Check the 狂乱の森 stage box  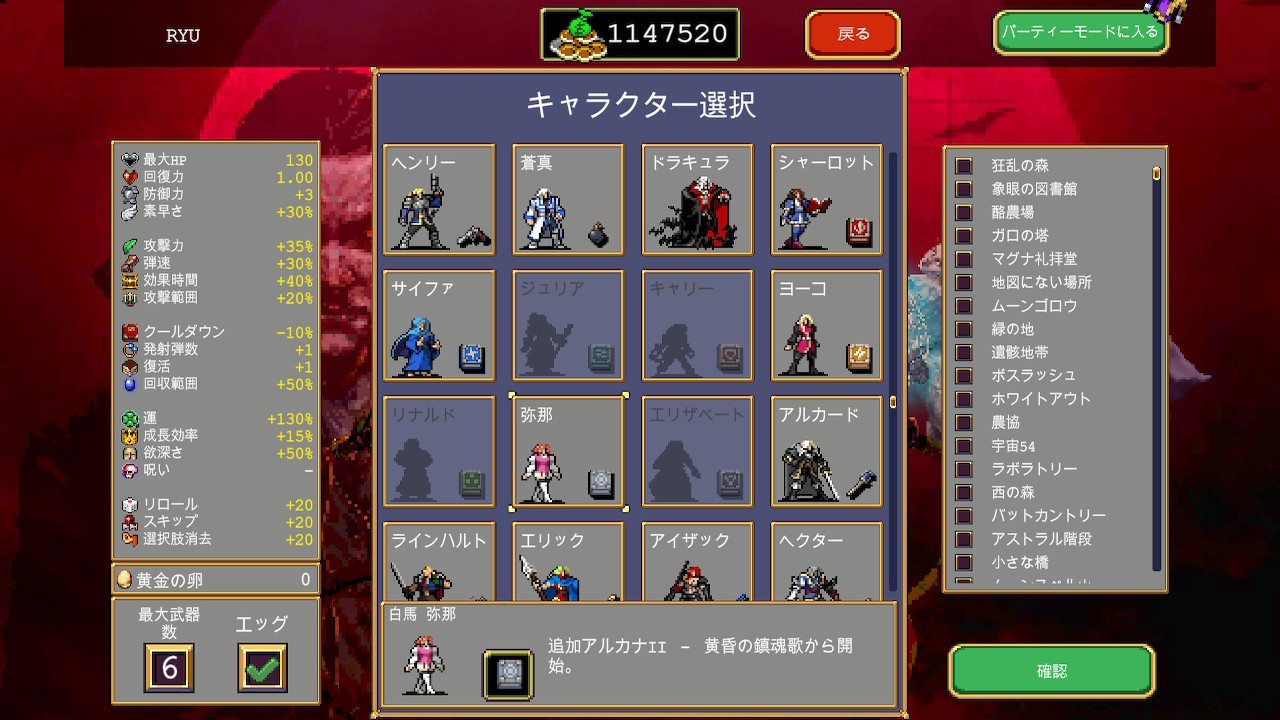tap(964, 166)
